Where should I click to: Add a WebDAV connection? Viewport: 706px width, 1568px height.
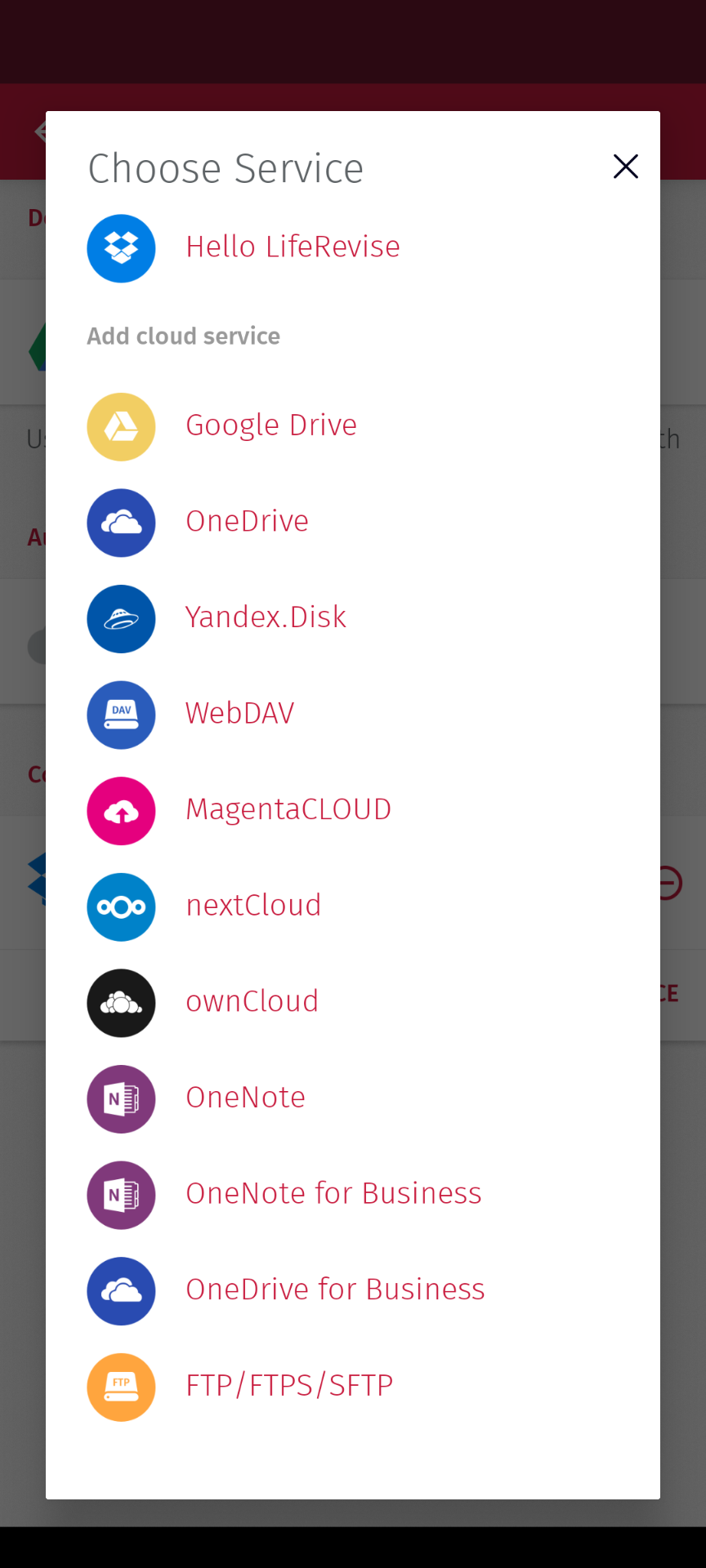coord(239,714)
